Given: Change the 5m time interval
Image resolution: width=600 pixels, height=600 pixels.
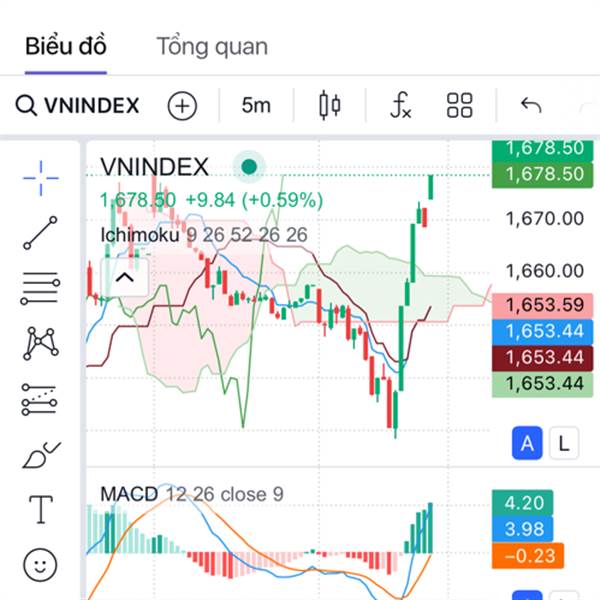Looking at the screenshot, I should click(x=256, y=105).
